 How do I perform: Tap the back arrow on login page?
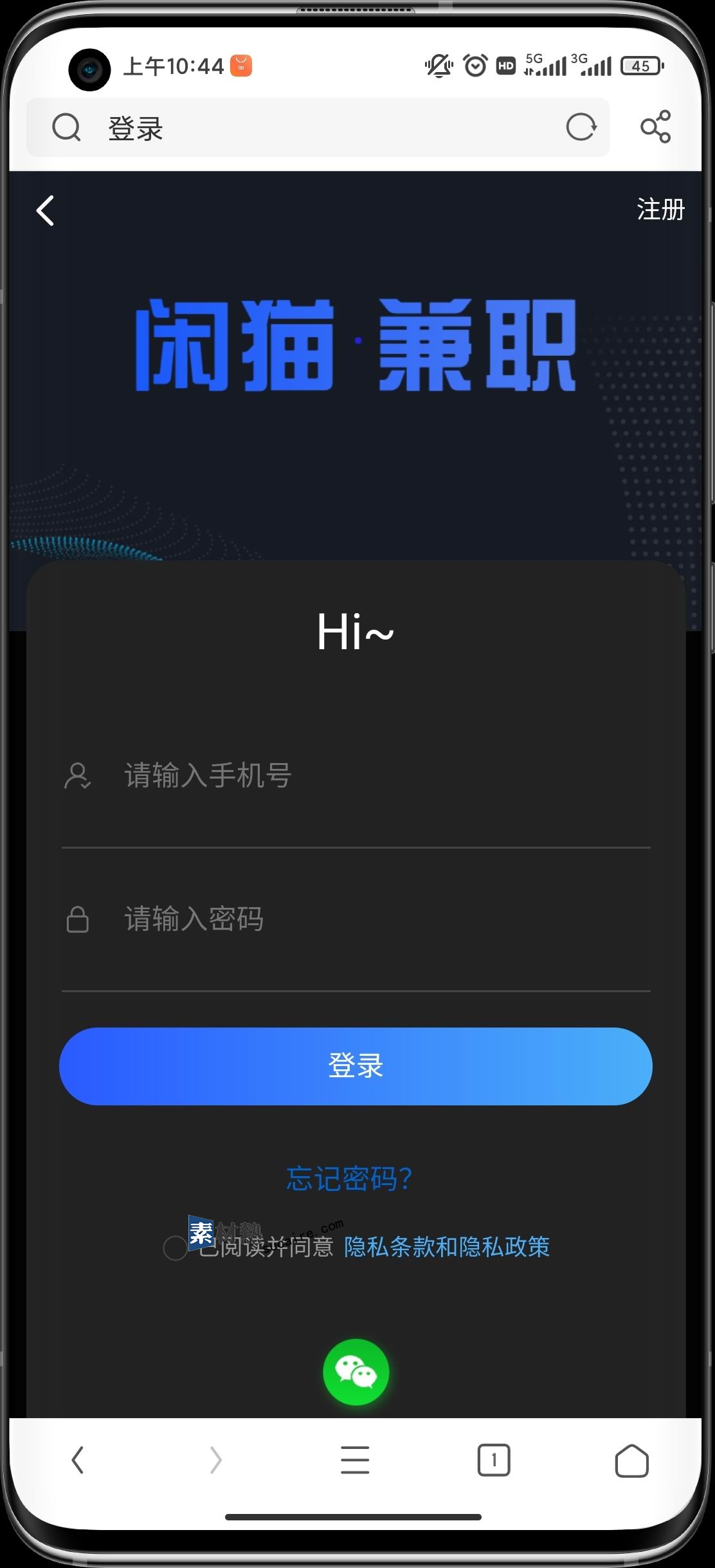(45, 210)
